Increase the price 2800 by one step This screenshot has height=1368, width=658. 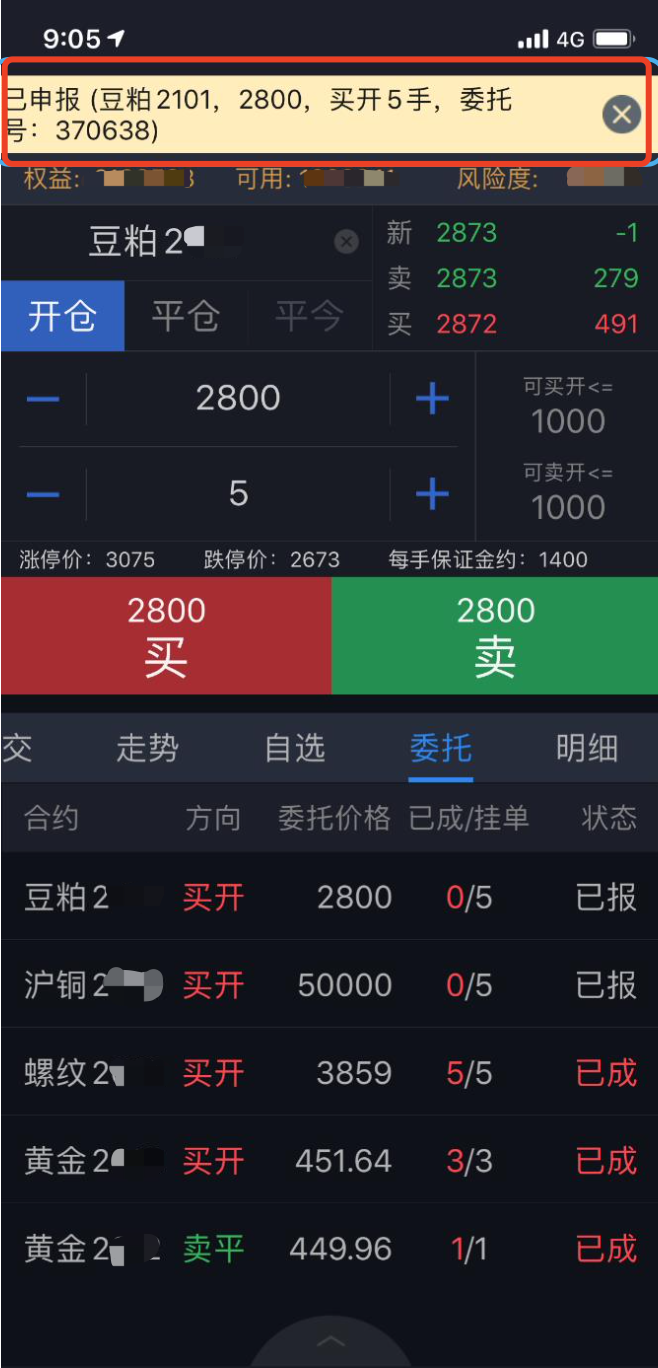432,399
